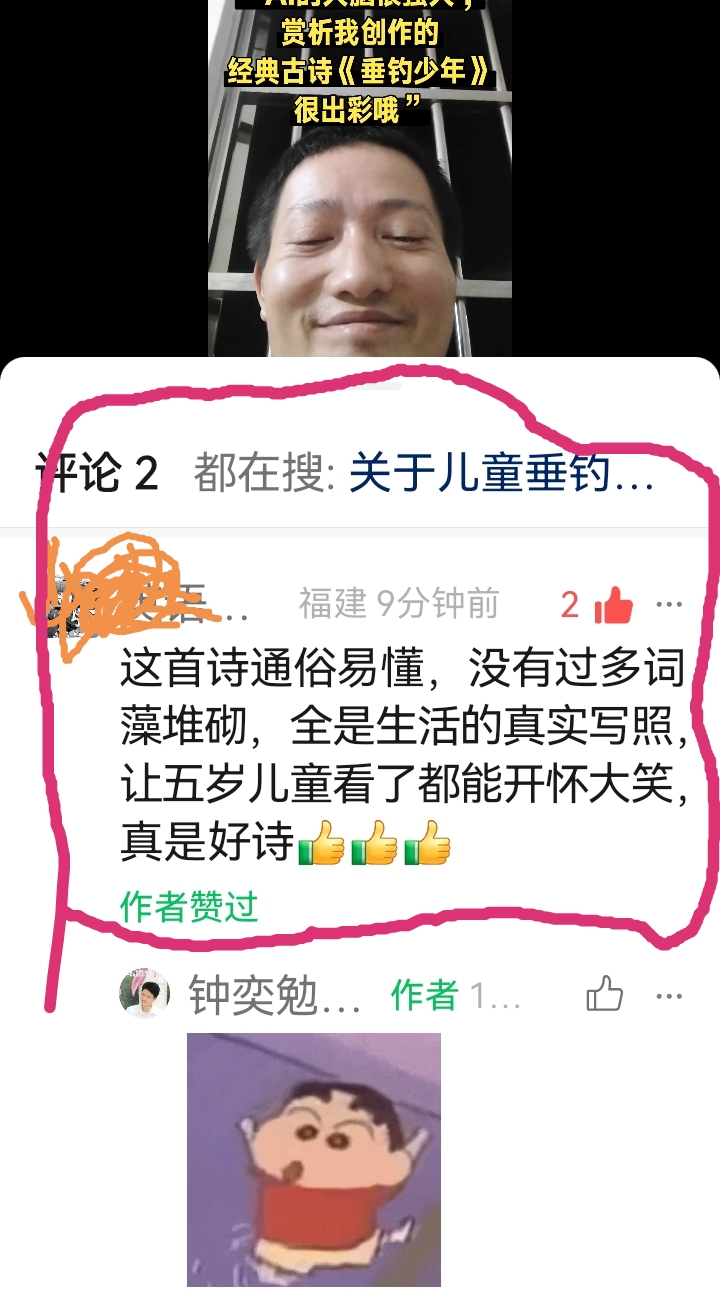
Task: Like the author 钟奕勉's reply
Action: pos(604,995)
